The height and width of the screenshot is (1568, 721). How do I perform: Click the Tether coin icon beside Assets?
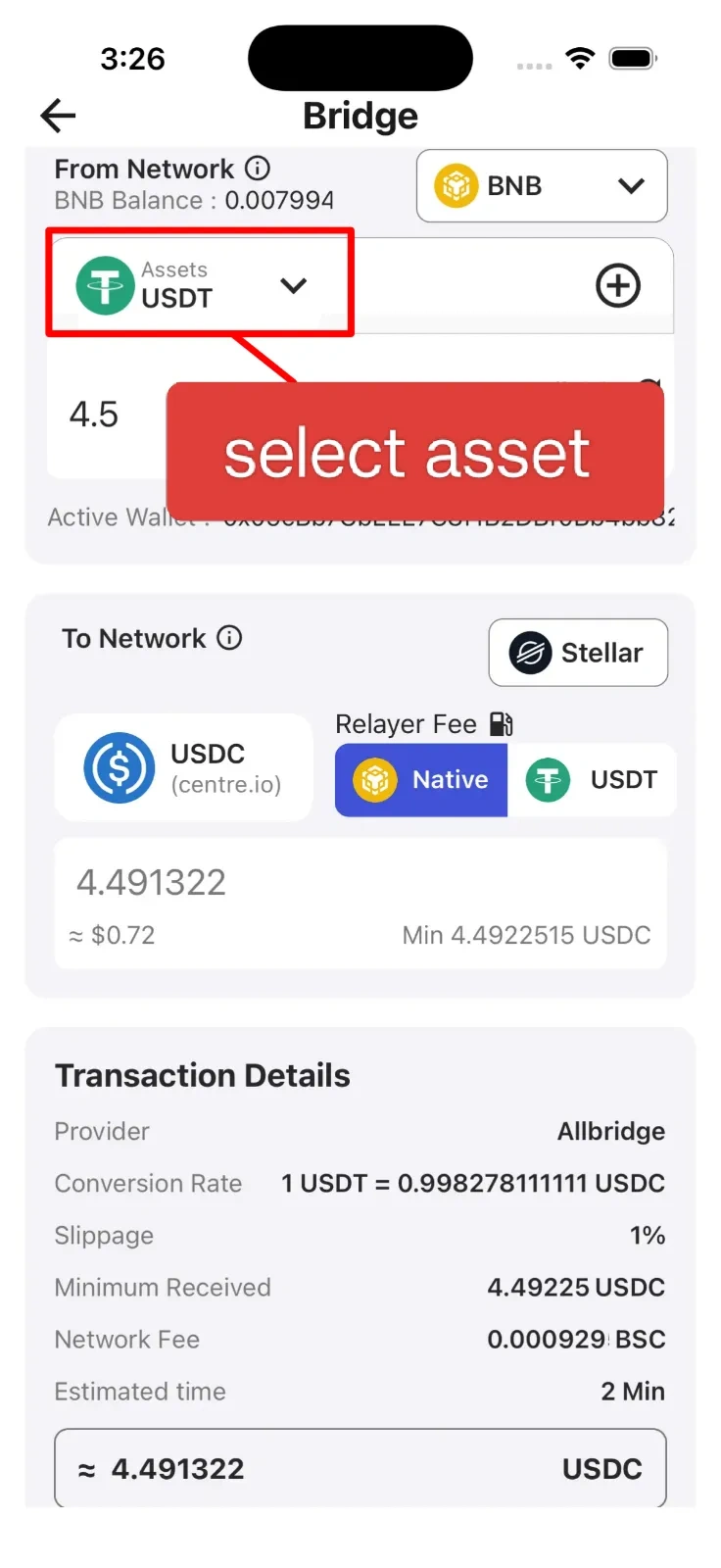click(x=105, y=285)
